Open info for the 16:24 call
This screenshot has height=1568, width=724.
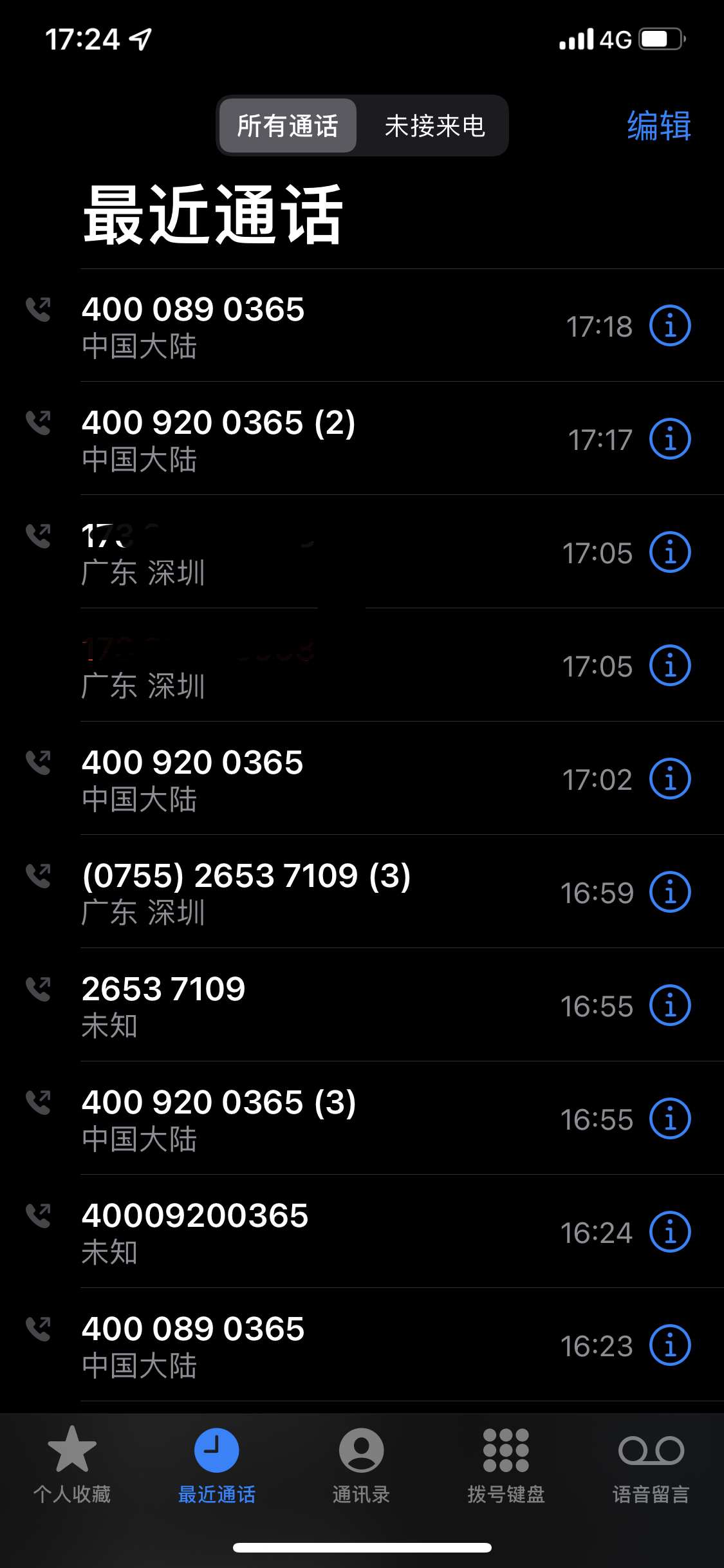[x=669, y=1232]
